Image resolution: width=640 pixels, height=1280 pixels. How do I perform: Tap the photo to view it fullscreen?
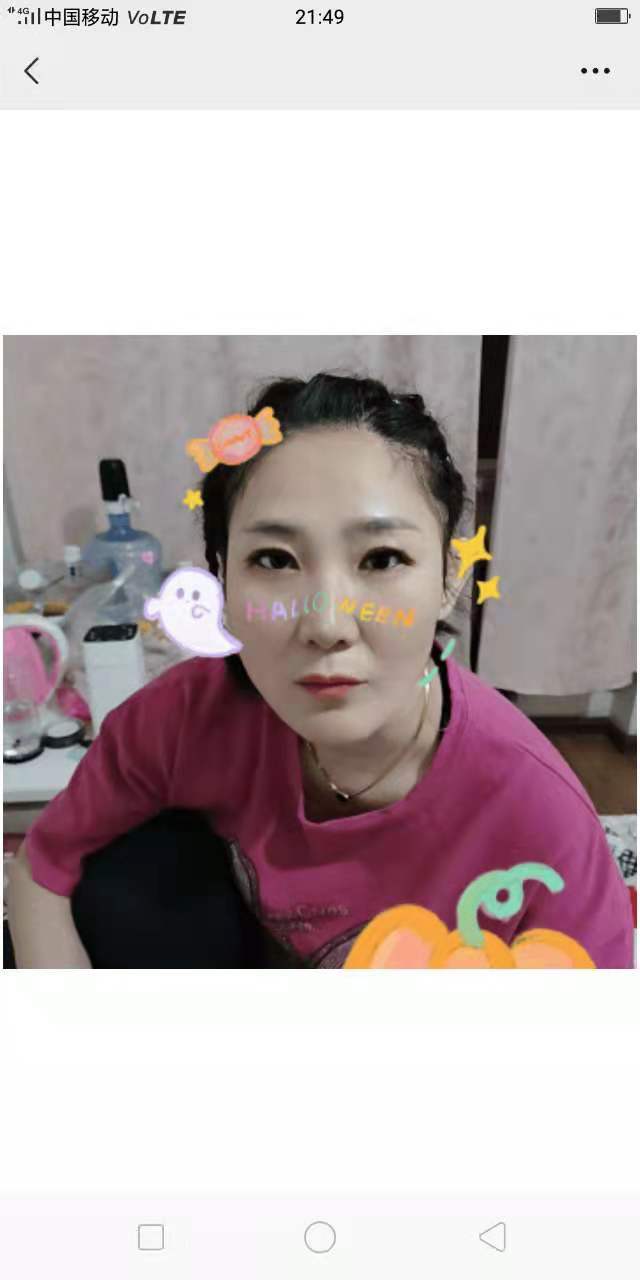[320, 651]
